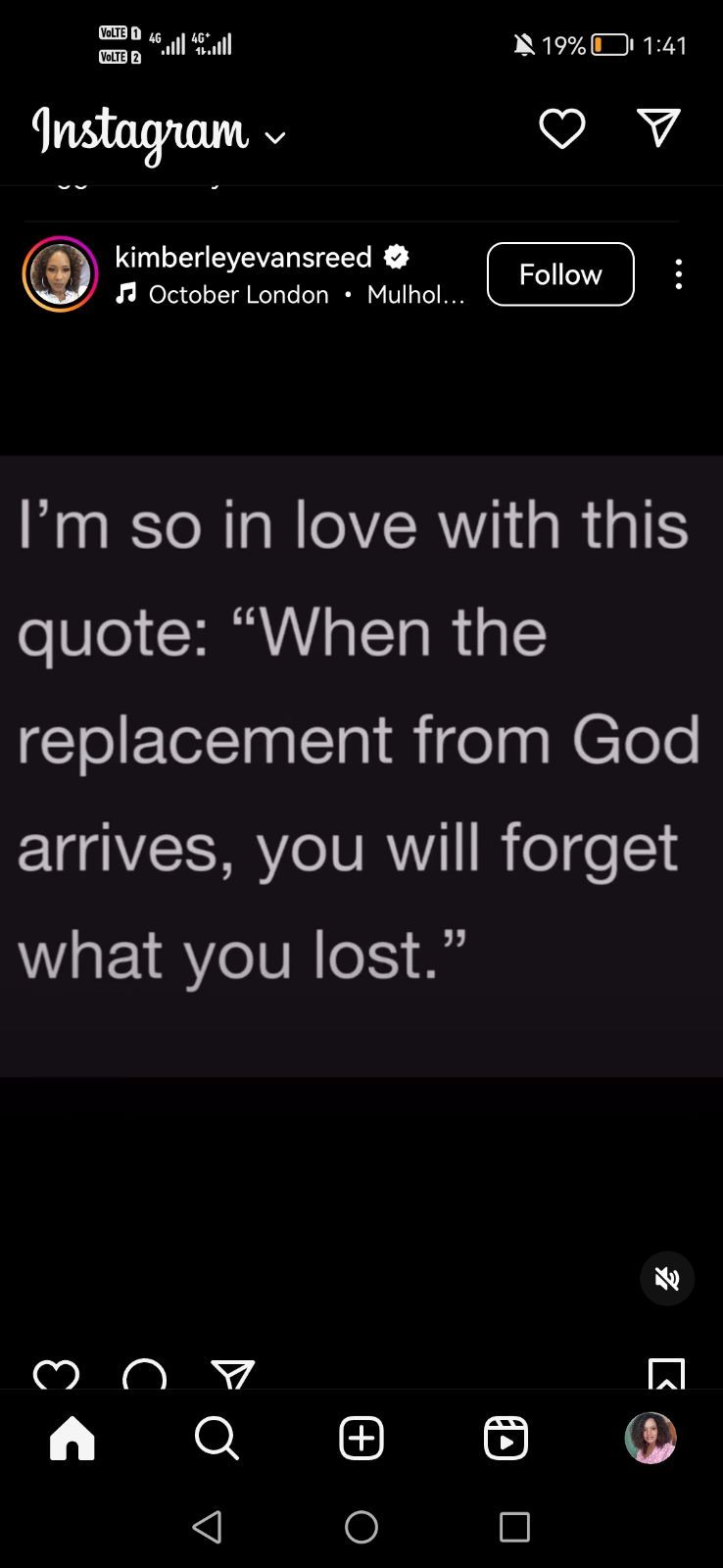This screenshot has height=1568, width=723.
Task: Open post options three-dot menu
Action: (678, 274)
